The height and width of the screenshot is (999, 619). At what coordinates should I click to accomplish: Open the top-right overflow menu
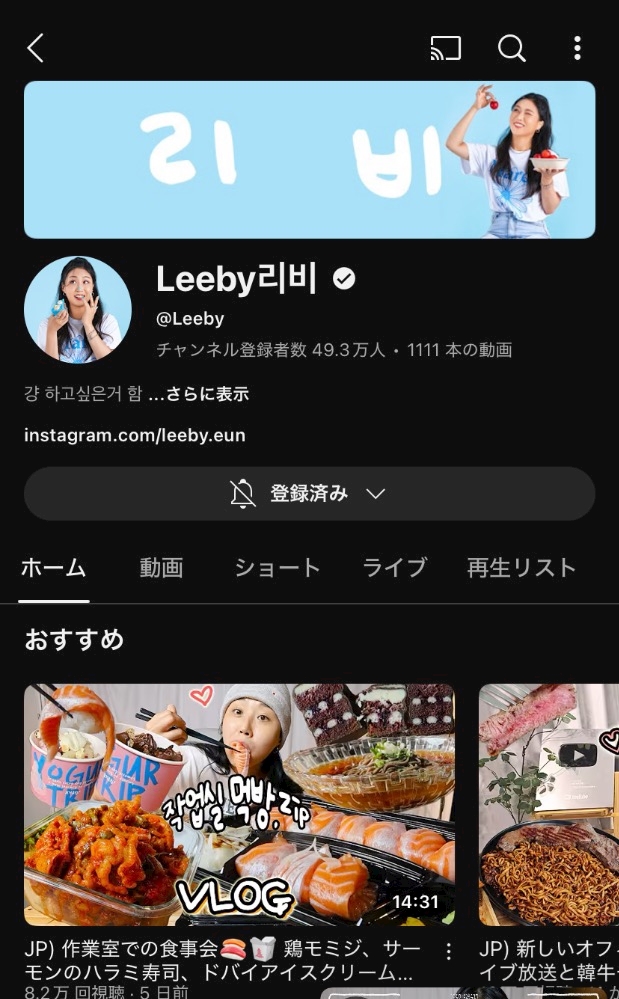click(577, 48)
